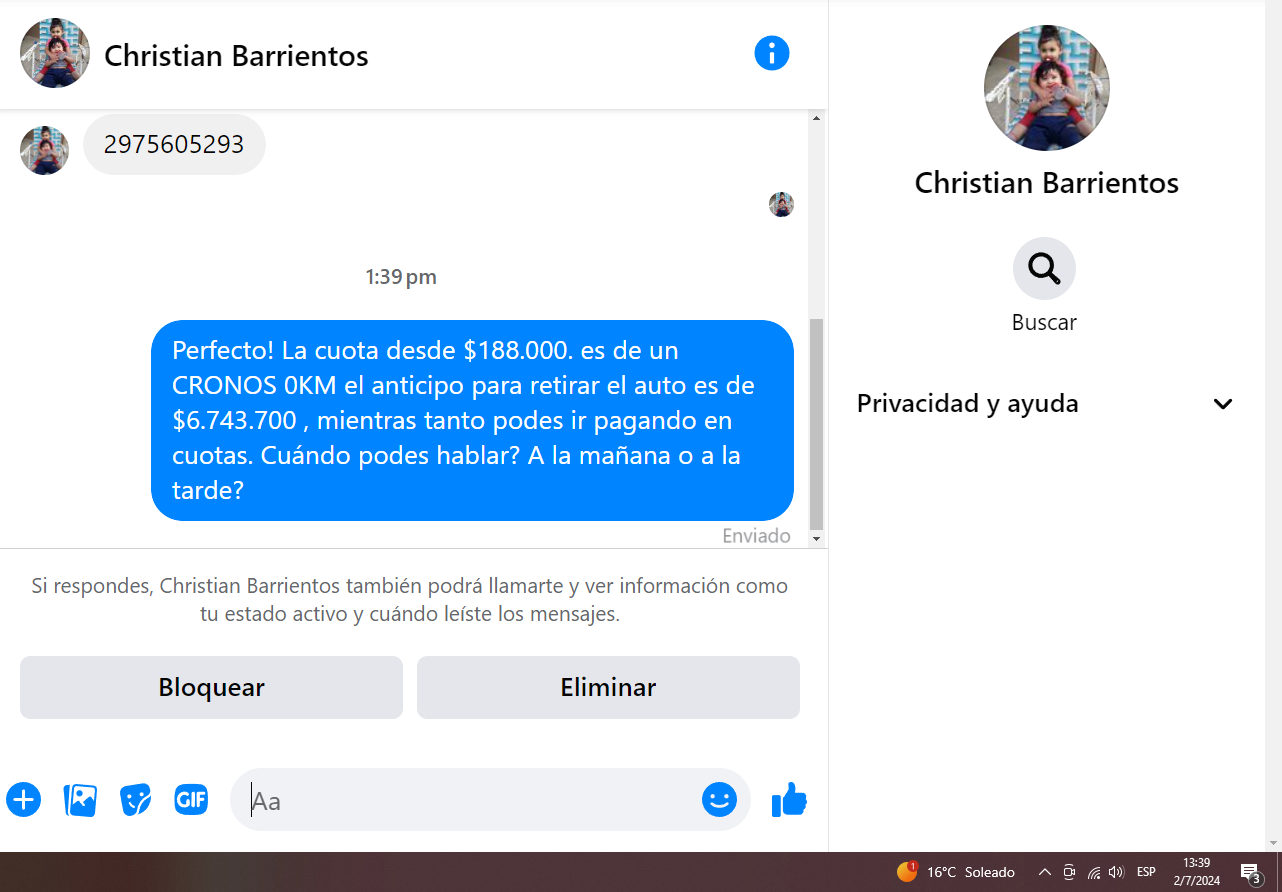Open the GIF picker
The width and height of the screenshot is (1282, 892).
click(191, 800)
